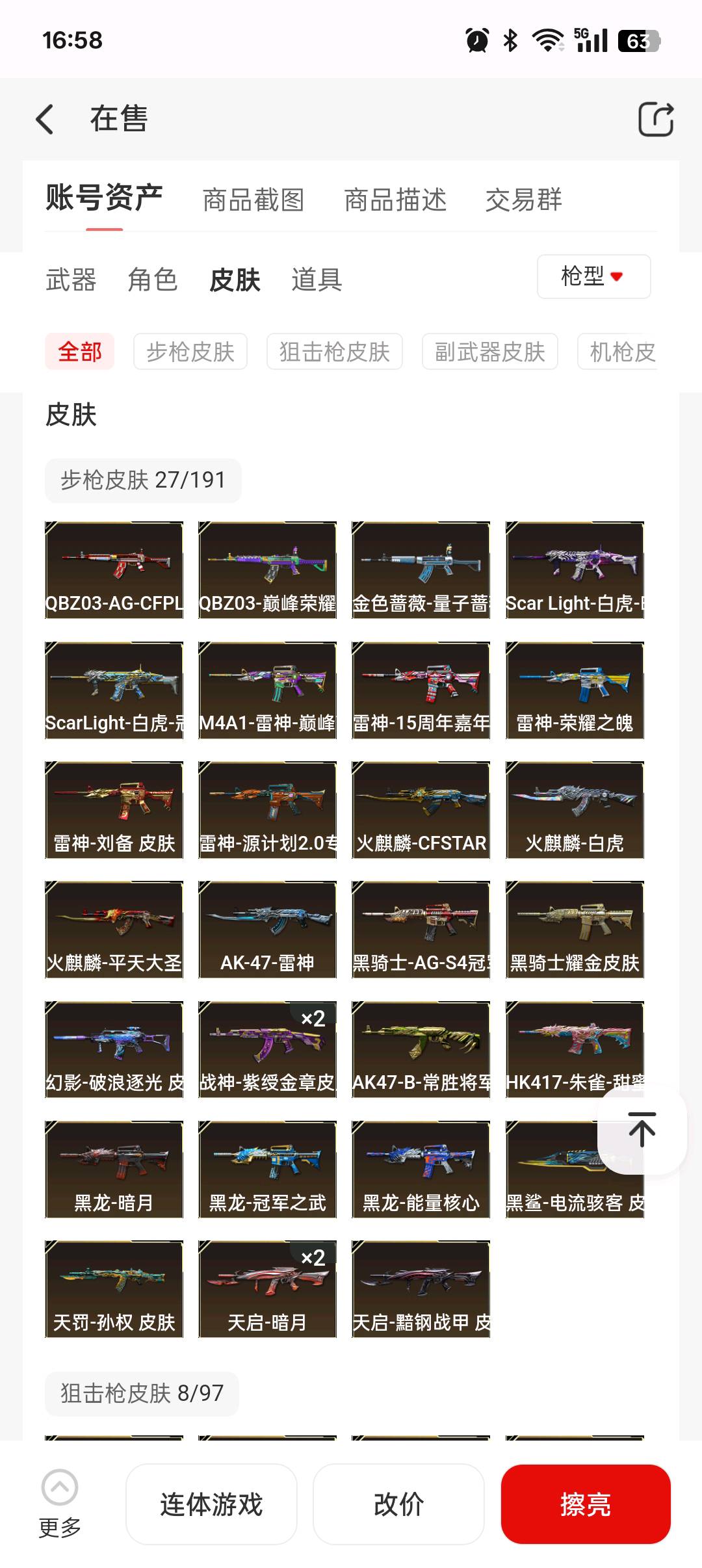Image resolution: width=702 pixels, height=1568 pixels.
Task: Select the 角色 category
Action: 153,280
